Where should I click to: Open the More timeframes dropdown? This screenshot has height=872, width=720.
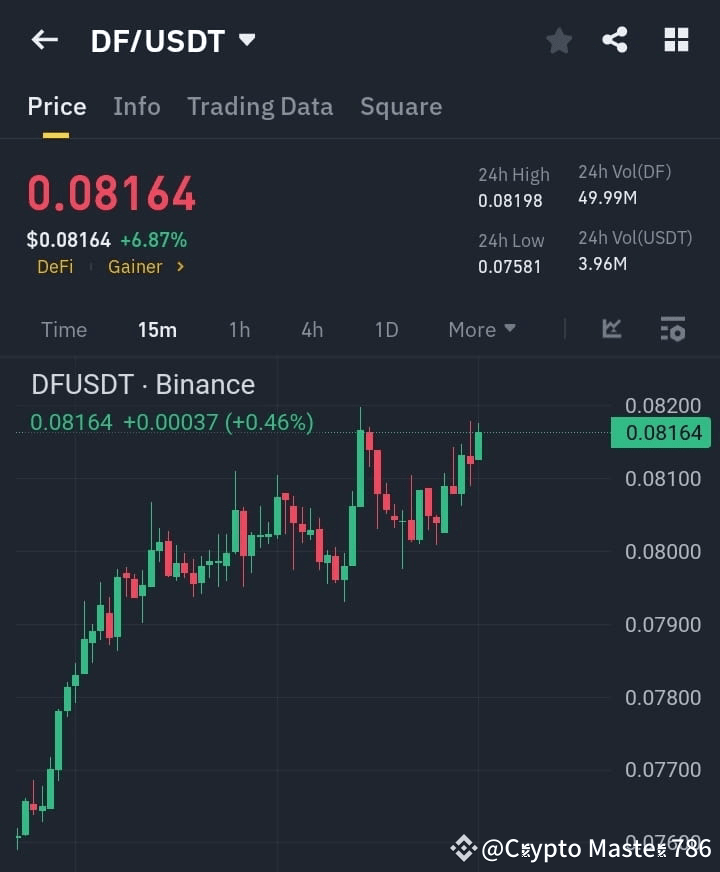[481, 329]
